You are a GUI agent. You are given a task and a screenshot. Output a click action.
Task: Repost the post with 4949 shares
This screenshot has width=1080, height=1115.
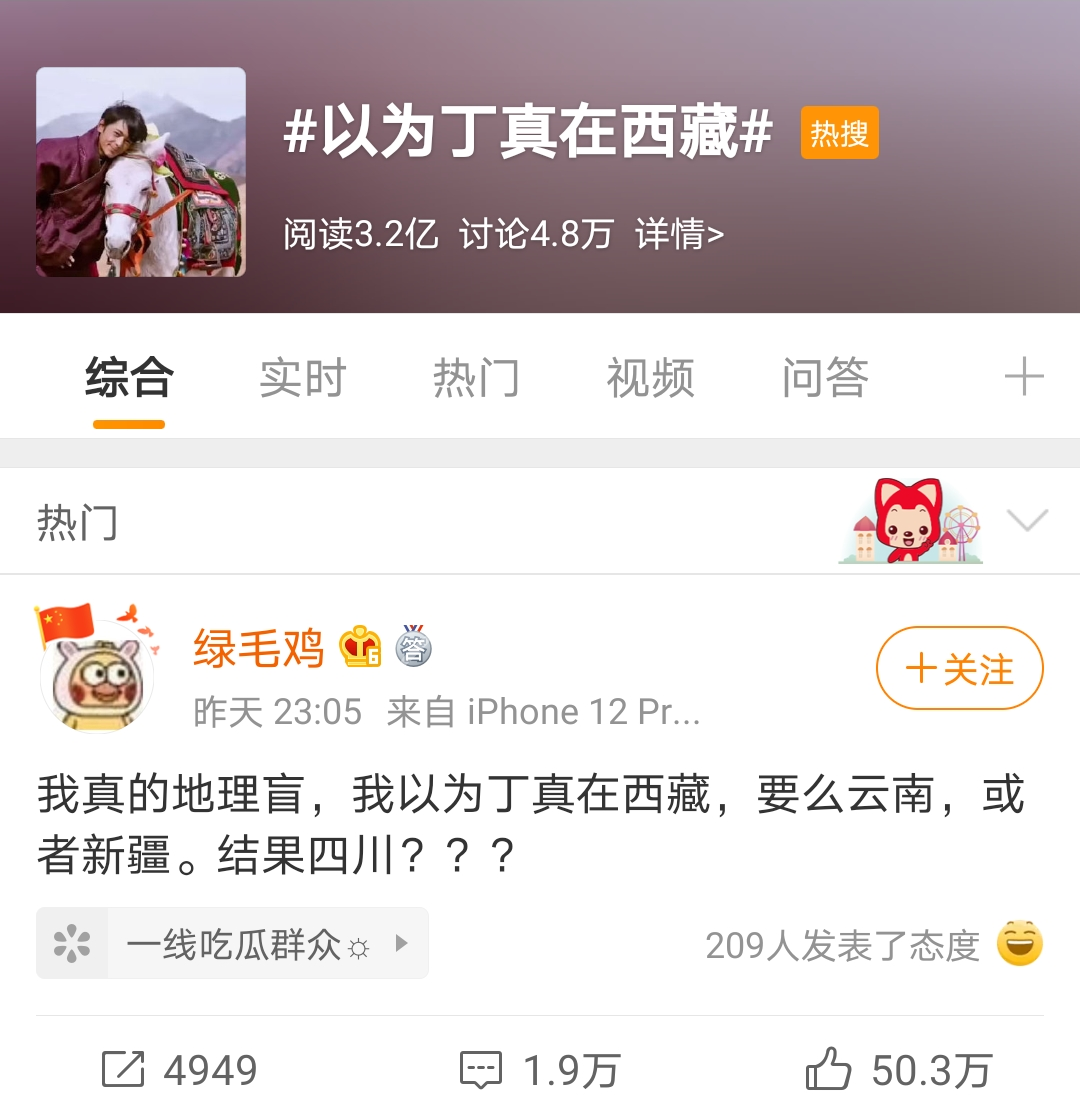click(x=180, y=1071)
